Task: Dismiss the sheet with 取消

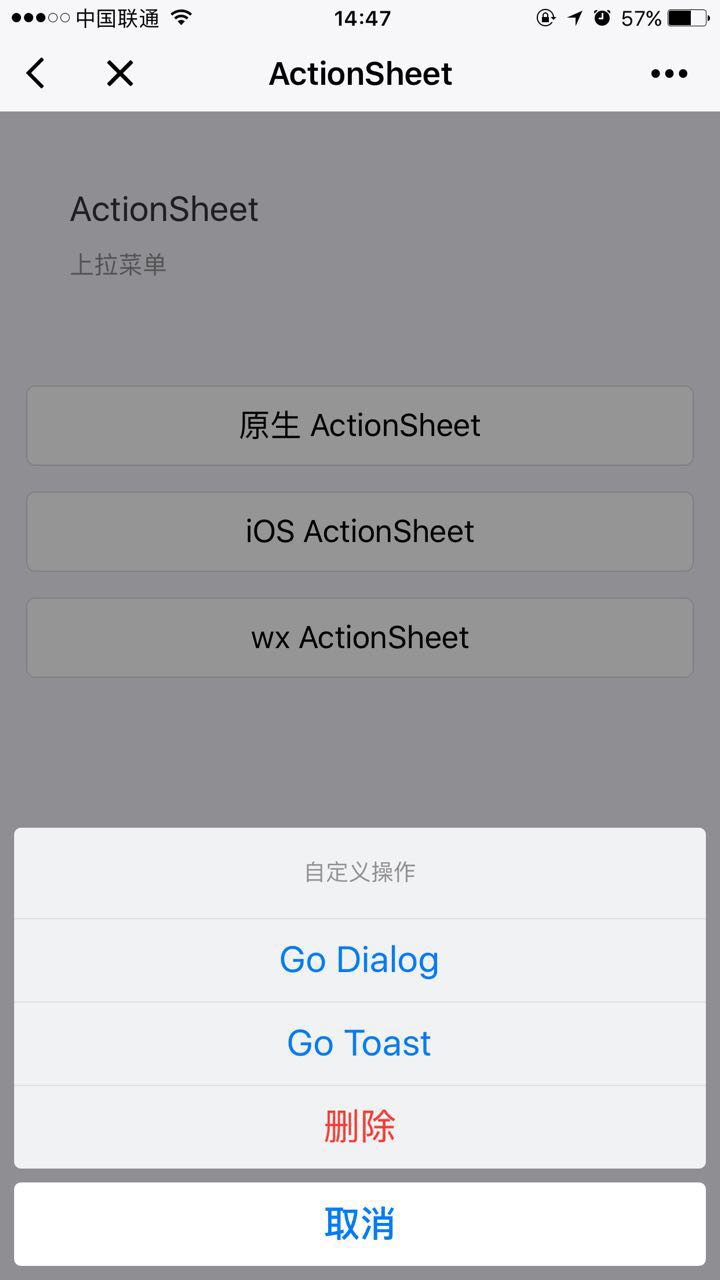Action: pyautogui.click(x=360, y=1224)
